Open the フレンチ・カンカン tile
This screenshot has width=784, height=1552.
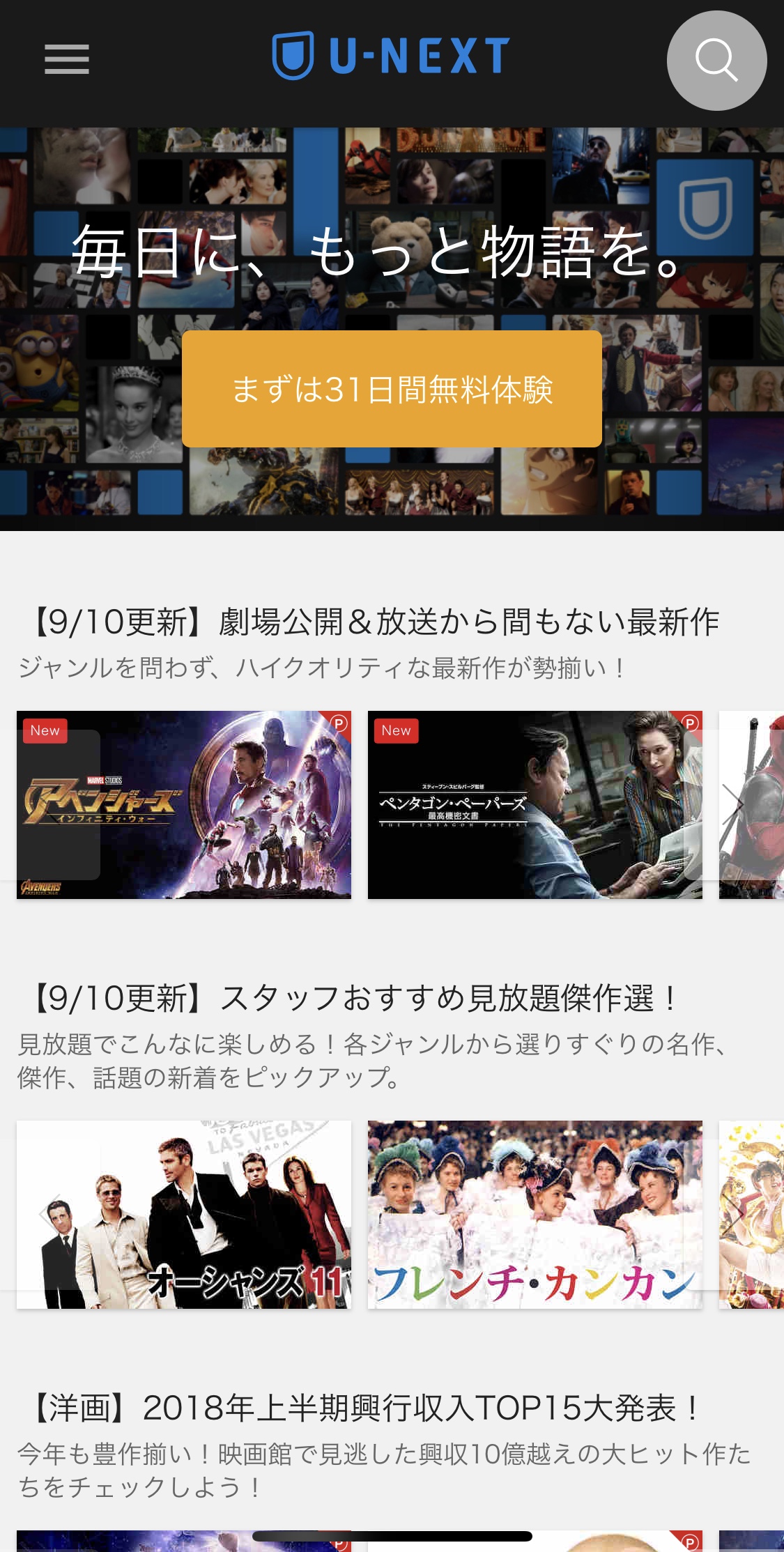click(535, 1214)
